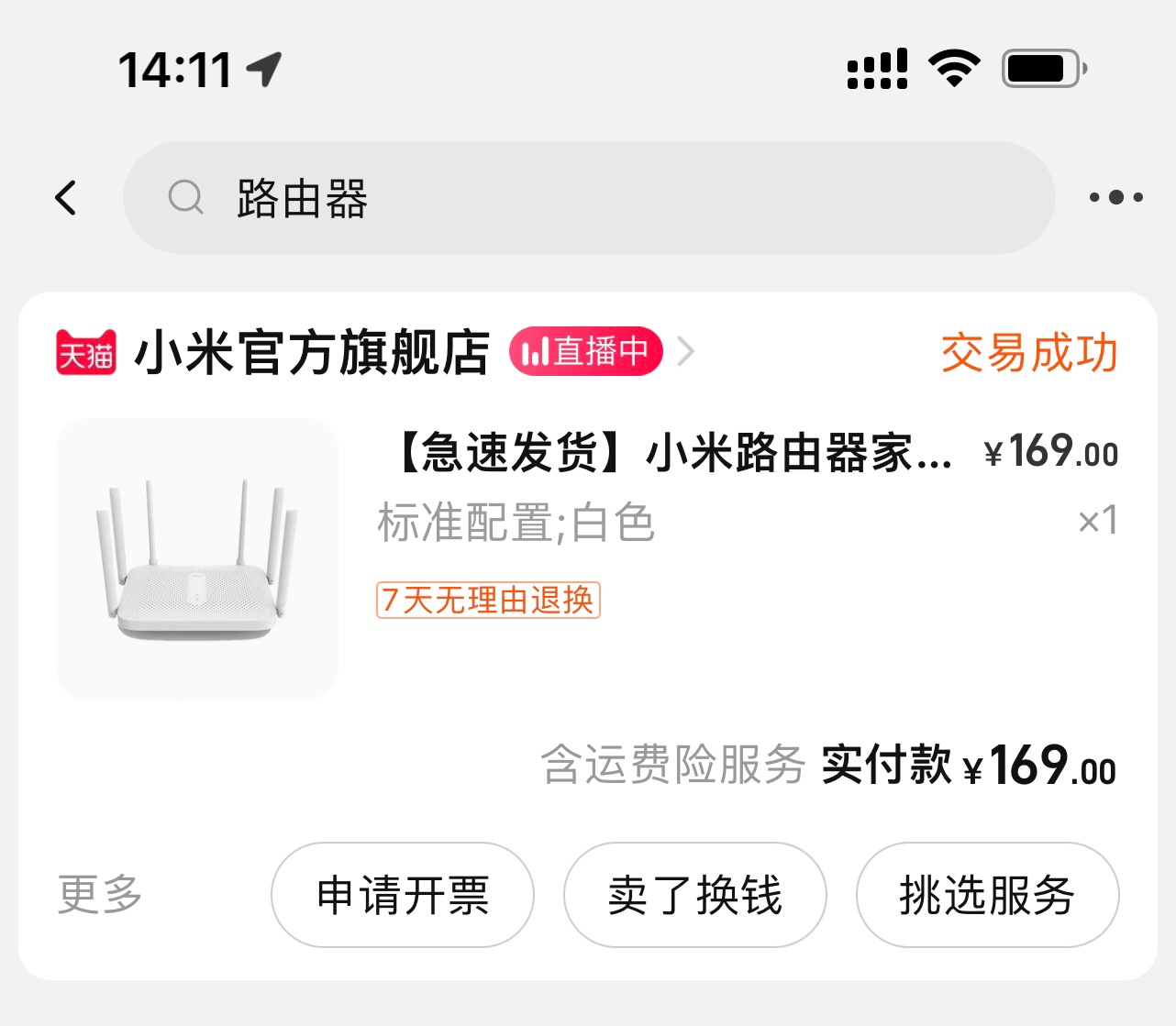
Task: Open the three-dot overflow menu
Action: coord(1115,197)
